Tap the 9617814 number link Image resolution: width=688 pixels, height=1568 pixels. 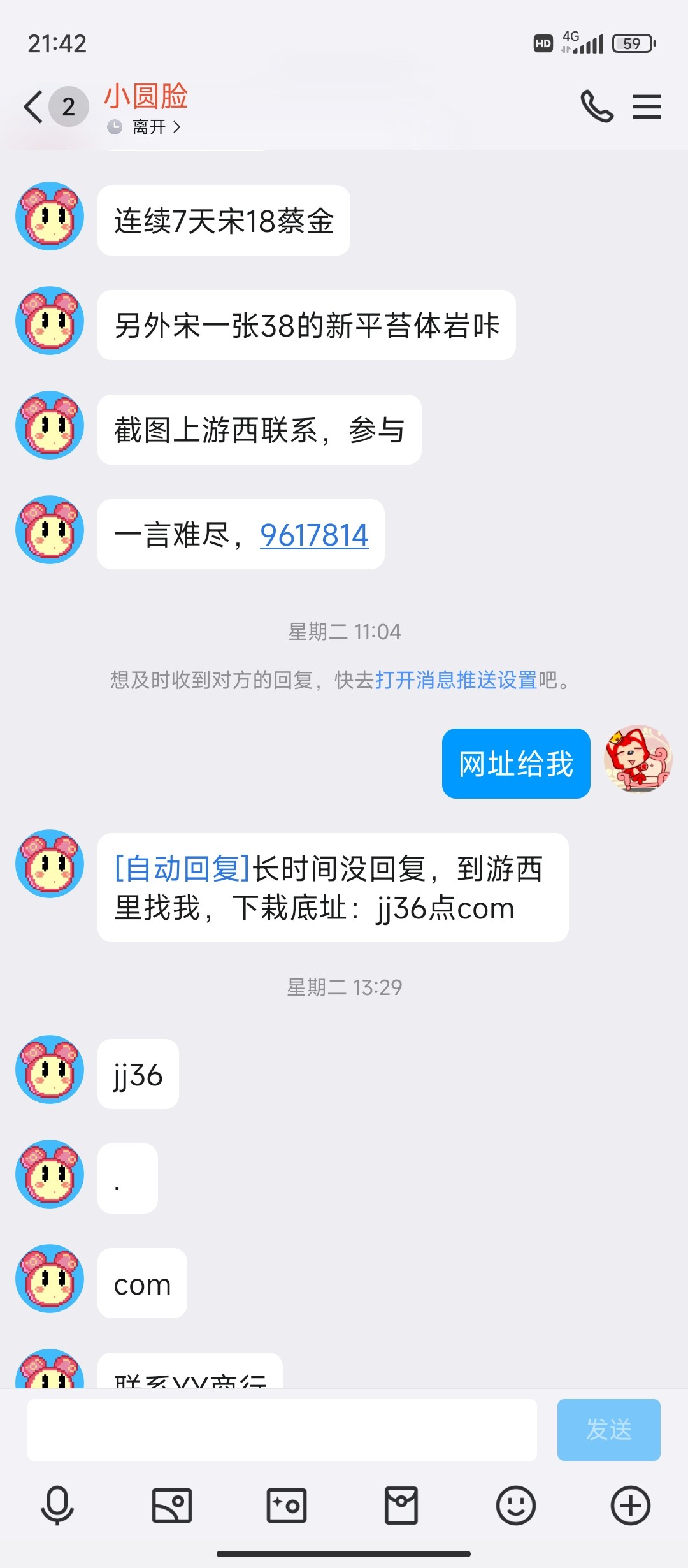(x=314, y=535)
